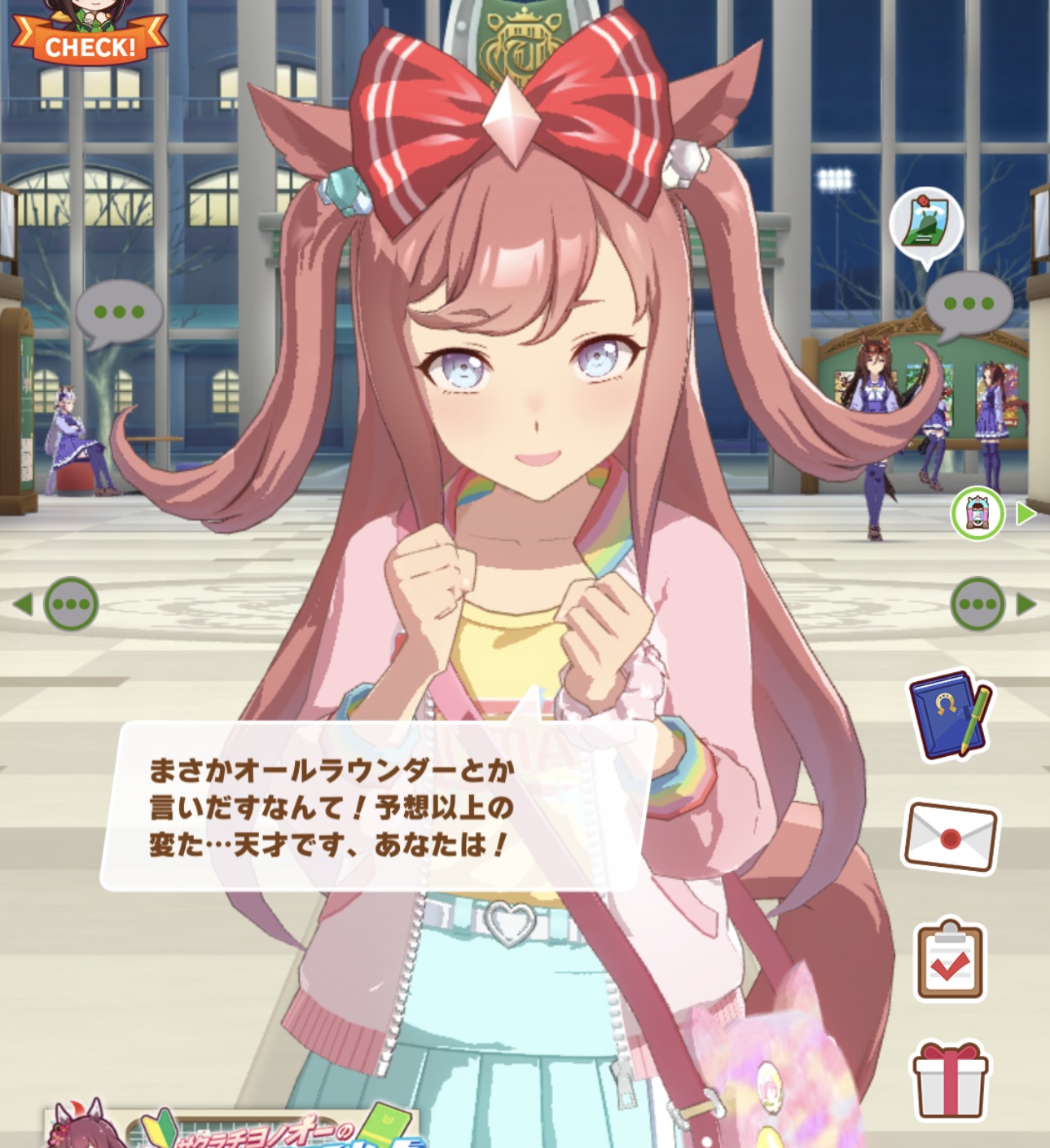1050x1148 pixels.
Task: Tap the speech bubble by the poster board
Action: (x=969, y=305)
